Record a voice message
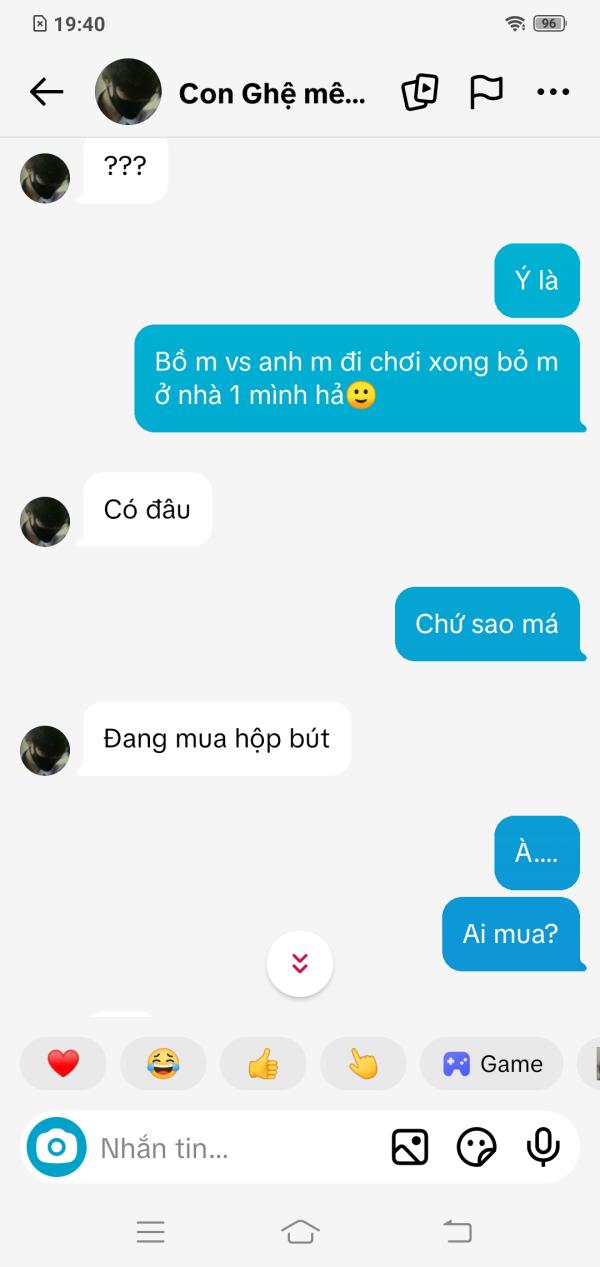The image size is (600, 1267). (x=543, y=1147)
